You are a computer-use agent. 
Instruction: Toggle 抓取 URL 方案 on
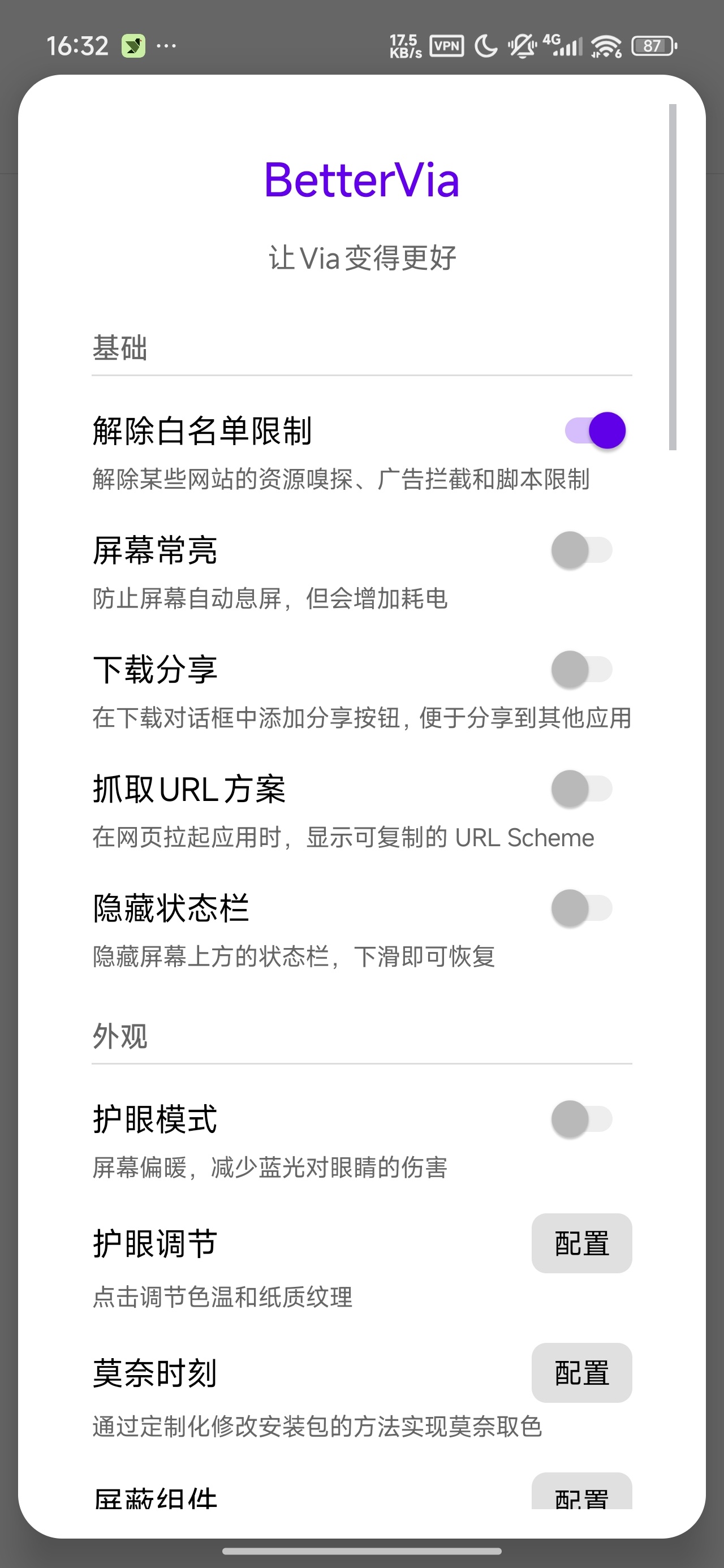582,789
